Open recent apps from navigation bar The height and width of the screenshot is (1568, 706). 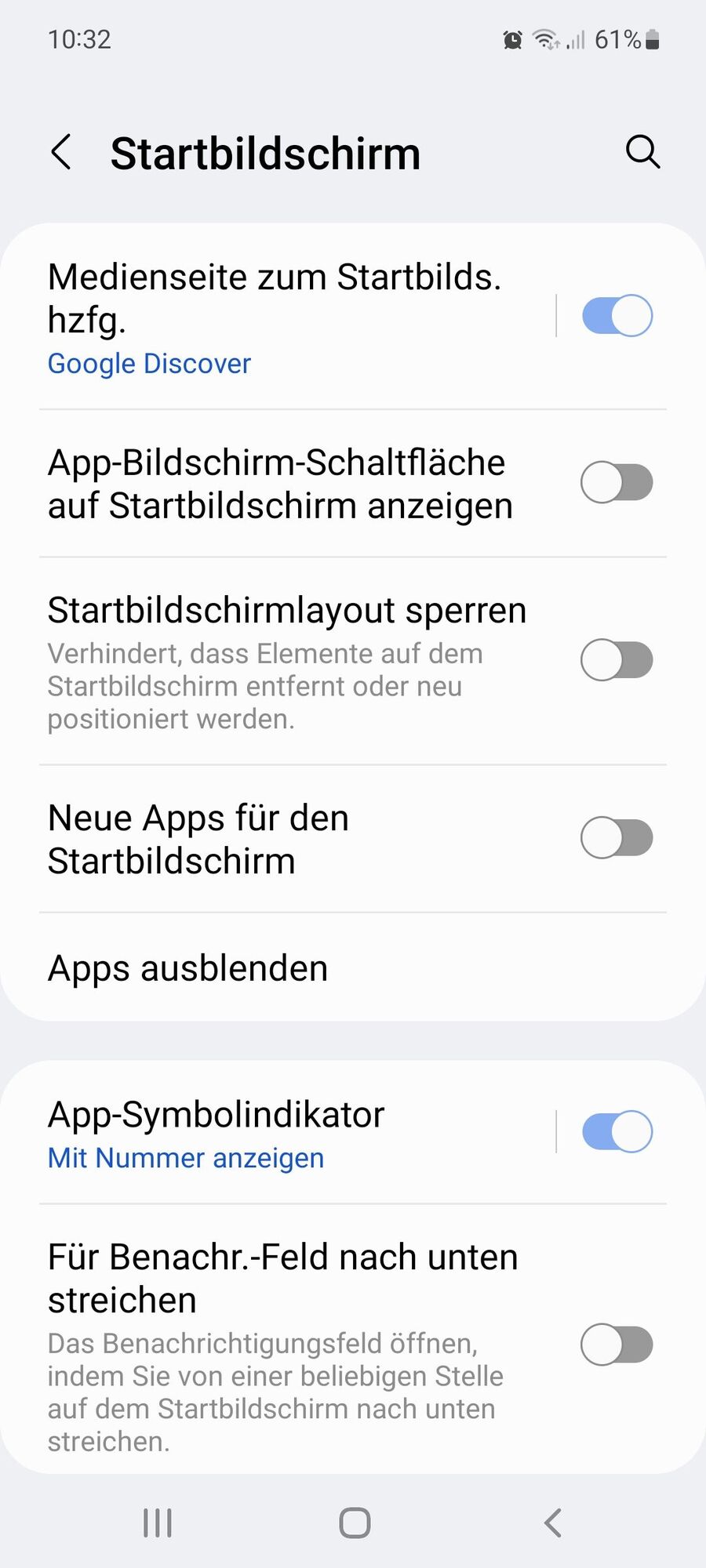coord(158,1523)
